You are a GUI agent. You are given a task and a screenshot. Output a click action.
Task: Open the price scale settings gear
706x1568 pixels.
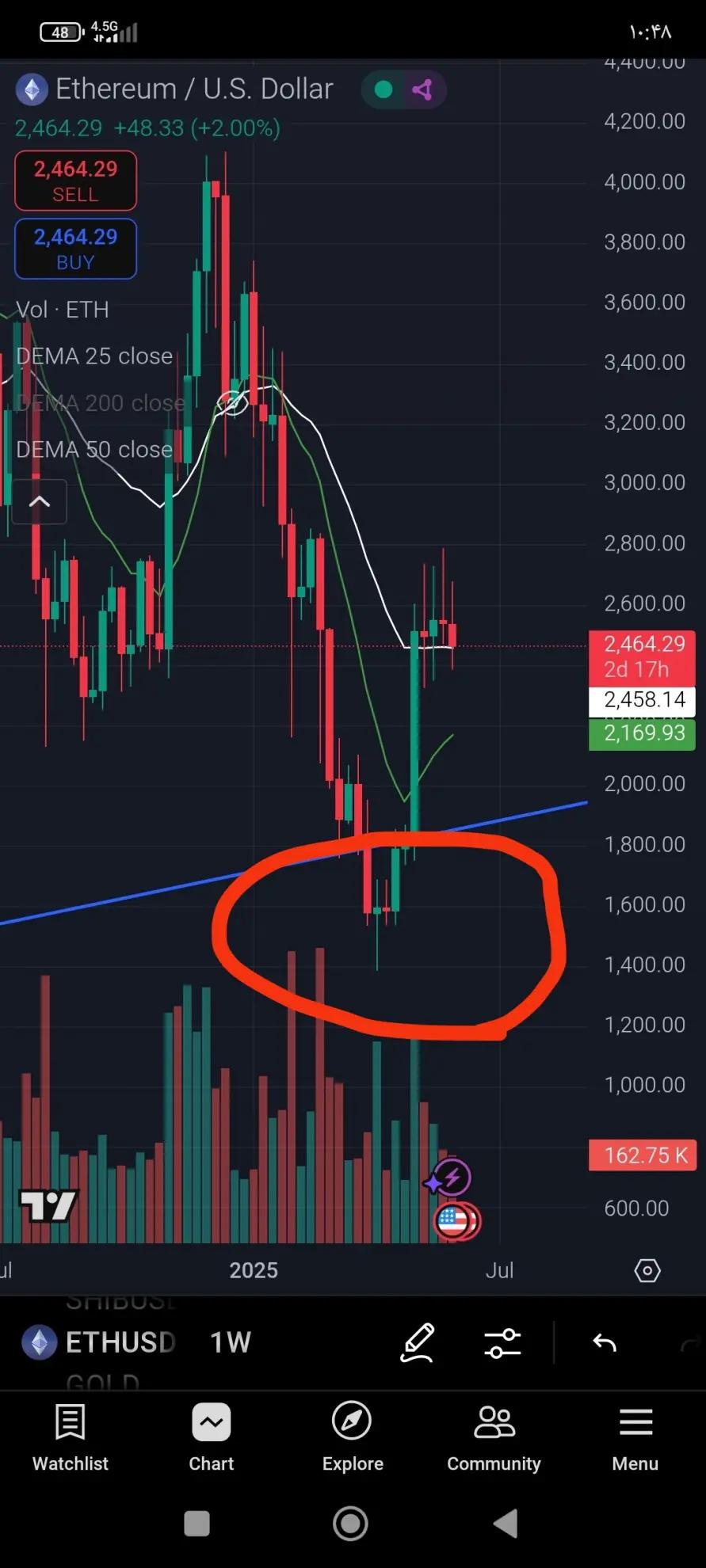[647, 1270]
